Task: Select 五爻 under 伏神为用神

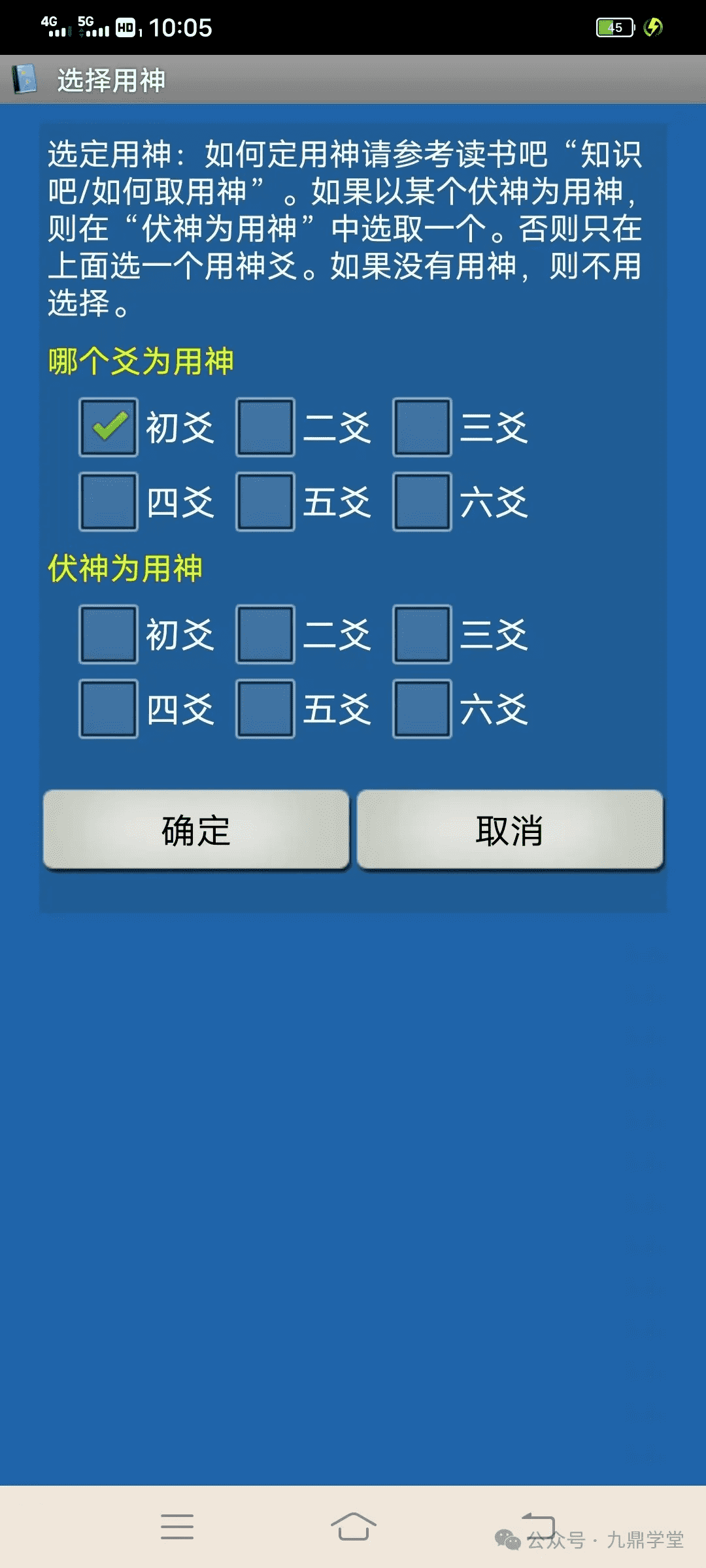Action: (x=265, y=709)
